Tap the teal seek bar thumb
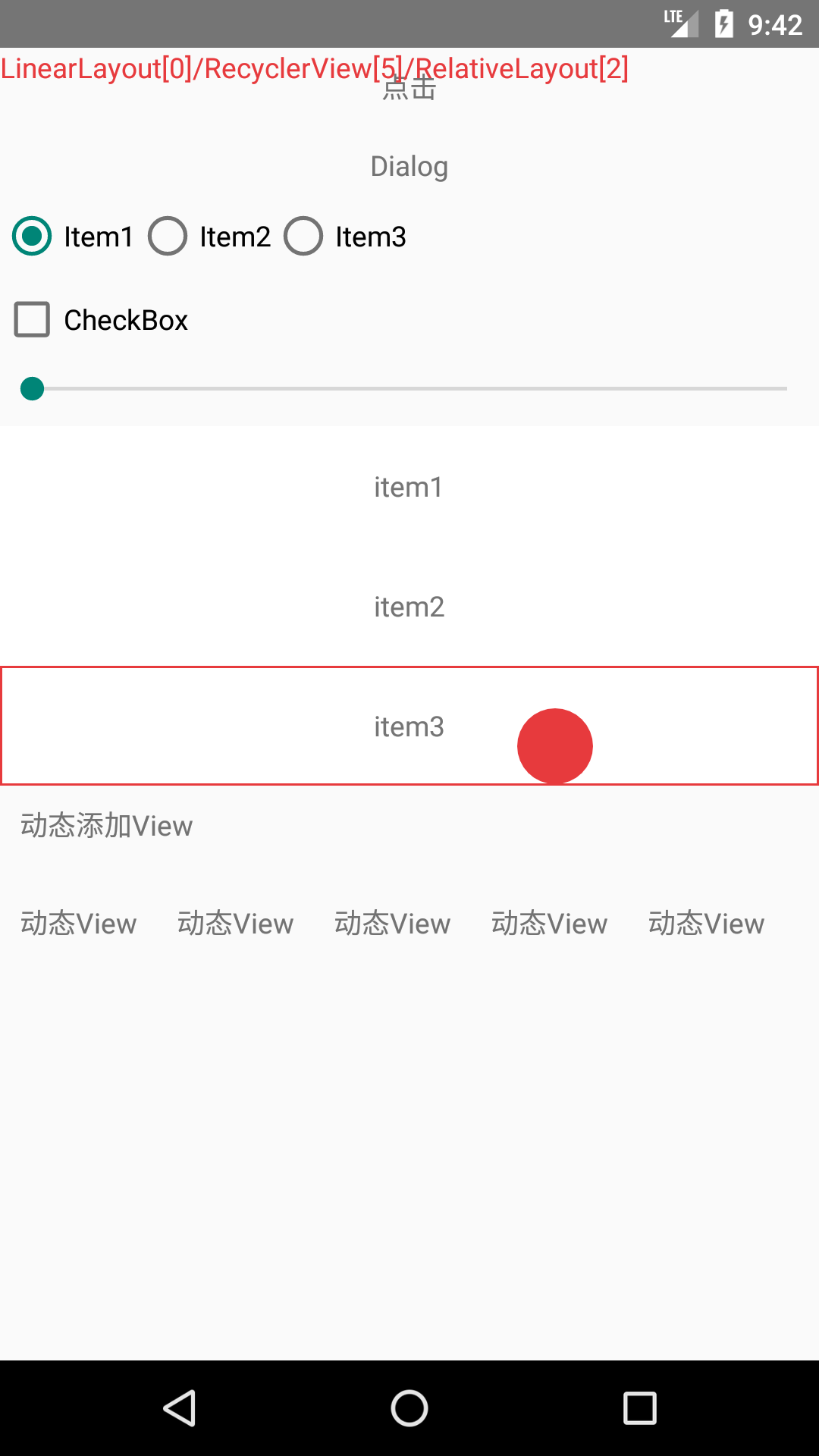Image resolution: width=819 pixels, height=1456 pixels. (x=32, y=388)
